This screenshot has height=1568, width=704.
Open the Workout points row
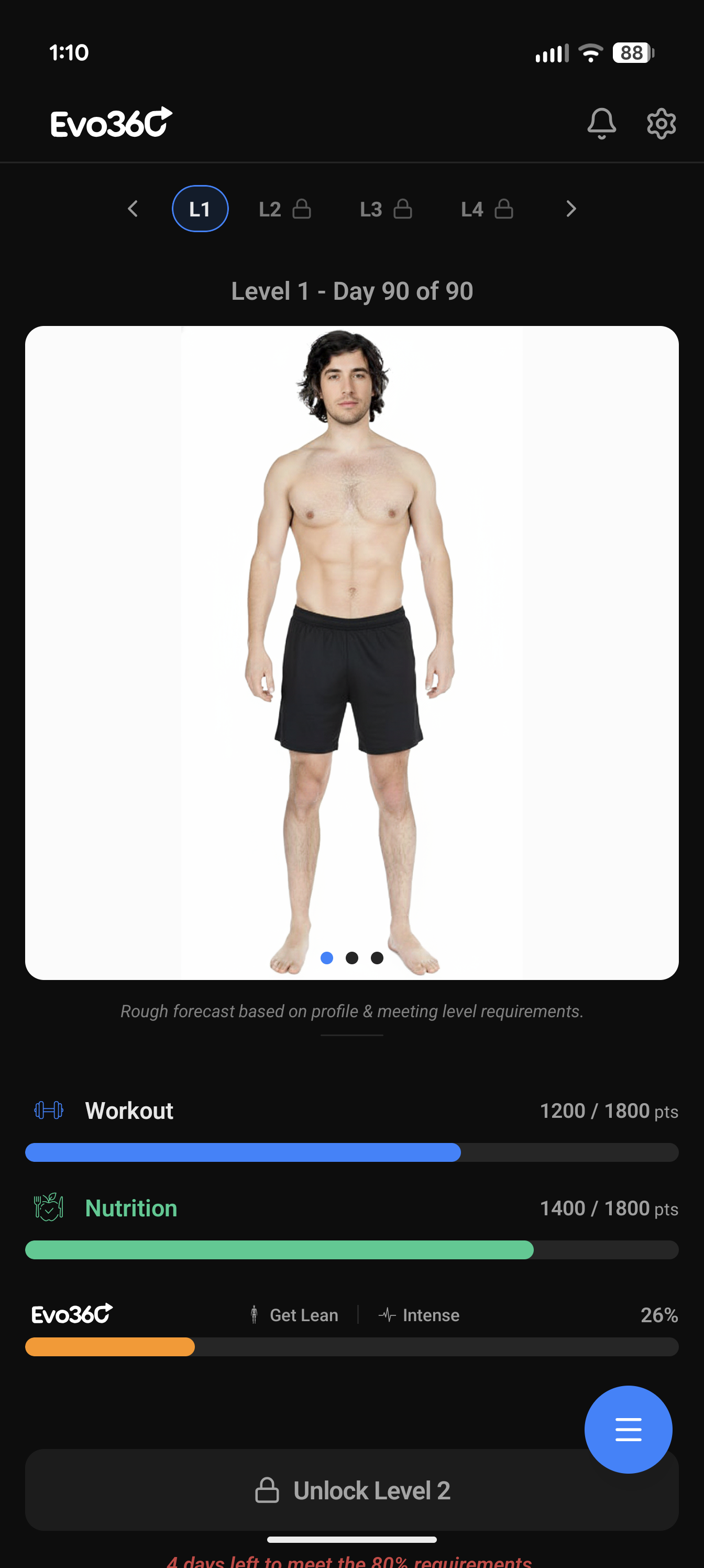pyautogui.click(x=351, y=1111)
